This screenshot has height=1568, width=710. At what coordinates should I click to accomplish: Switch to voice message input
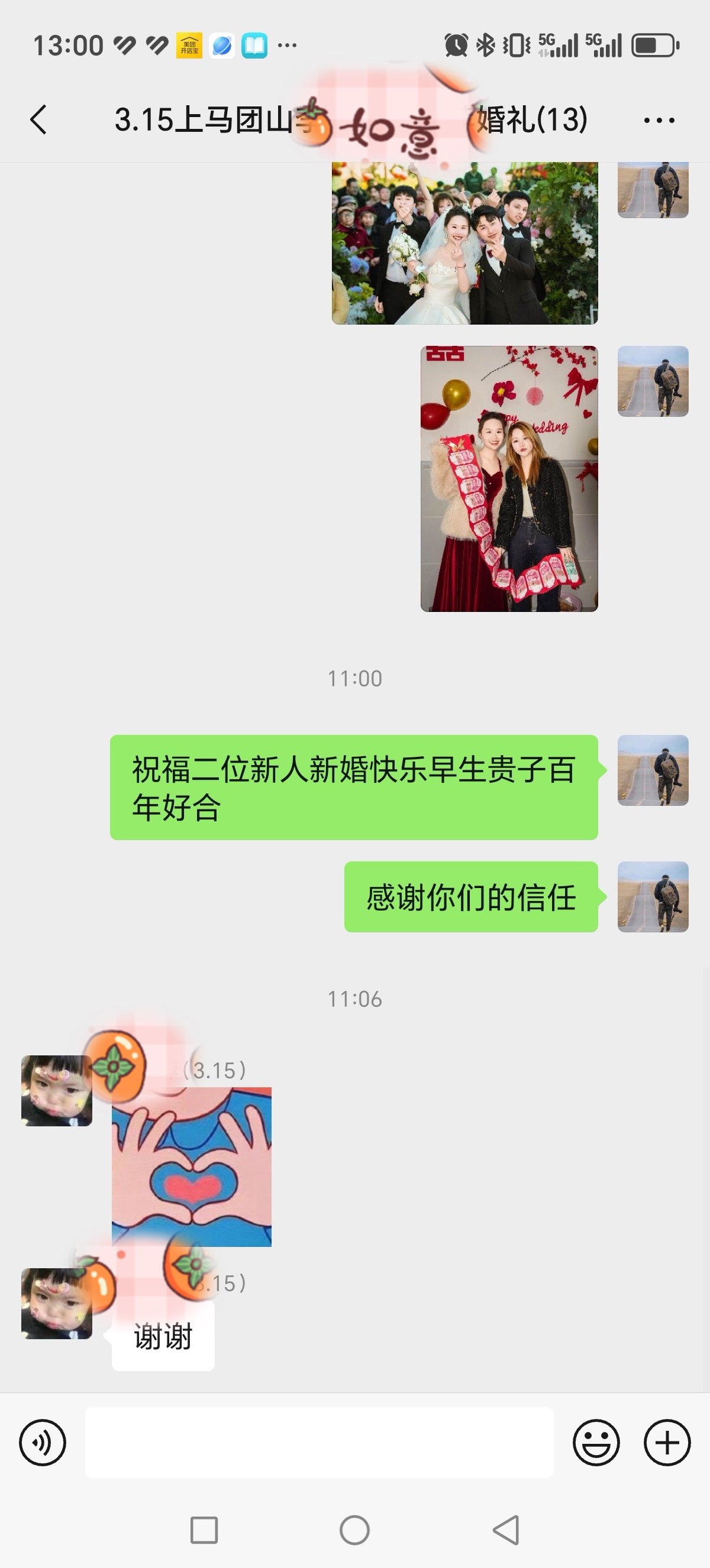coord(43,1442)
